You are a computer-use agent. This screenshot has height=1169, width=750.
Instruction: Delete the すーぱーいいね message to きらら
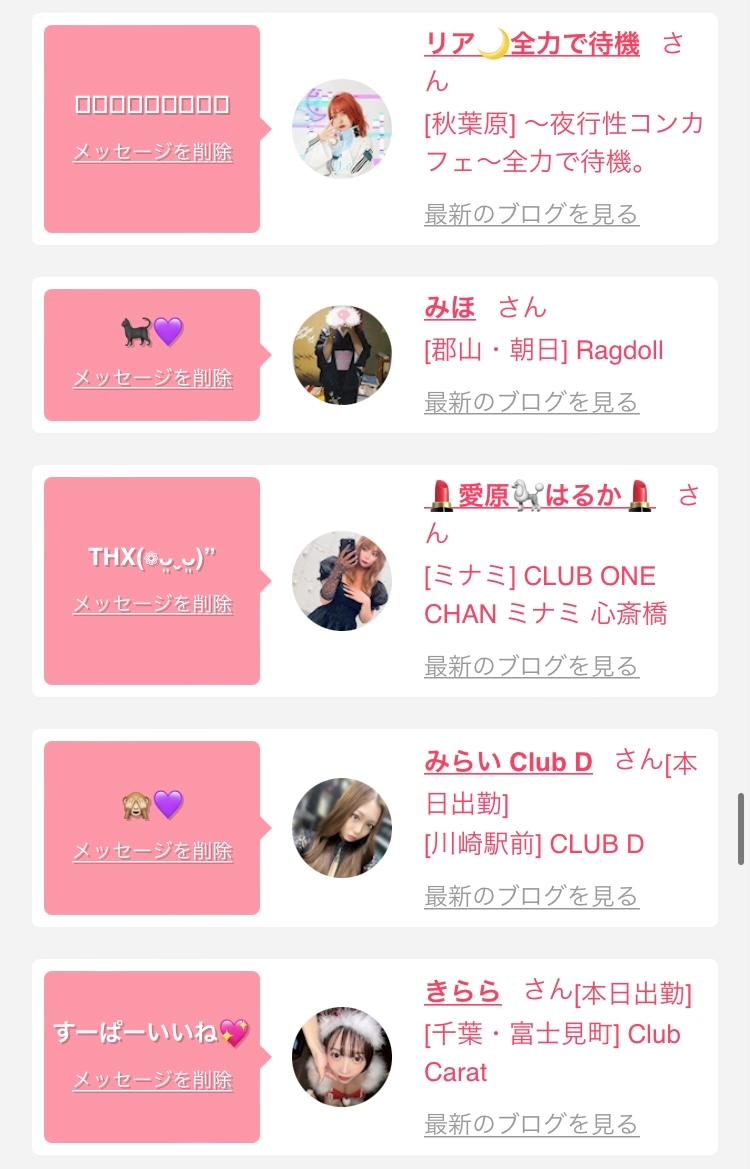(x=153, y=1080)
